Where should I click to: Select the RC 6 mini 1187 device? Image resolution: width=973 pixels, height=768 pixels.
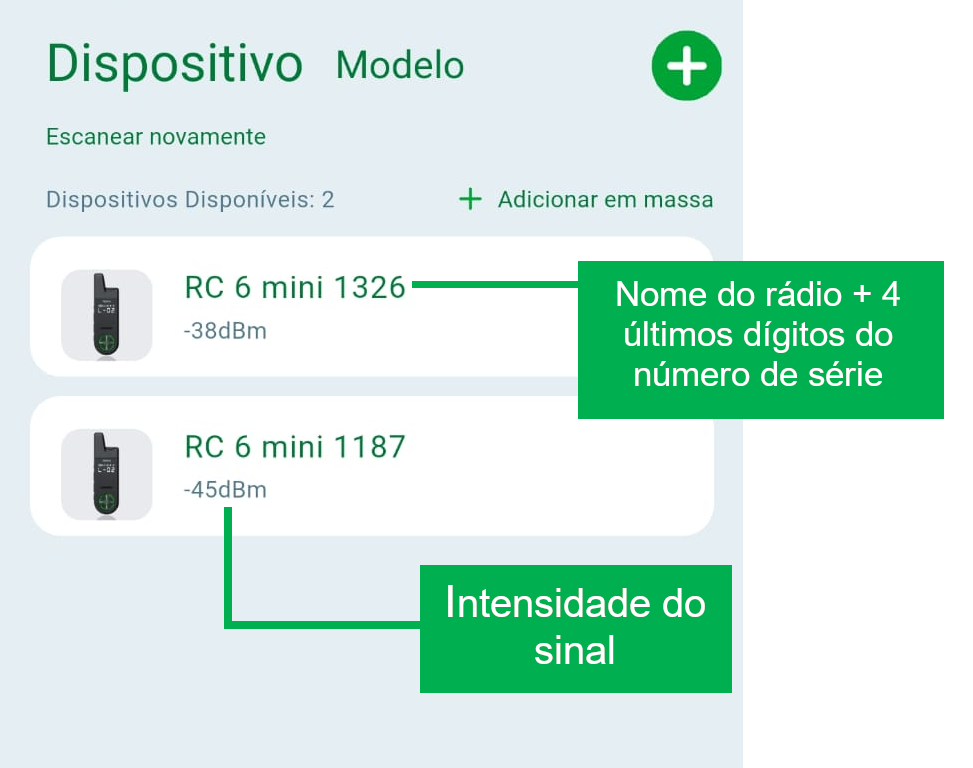295,465
